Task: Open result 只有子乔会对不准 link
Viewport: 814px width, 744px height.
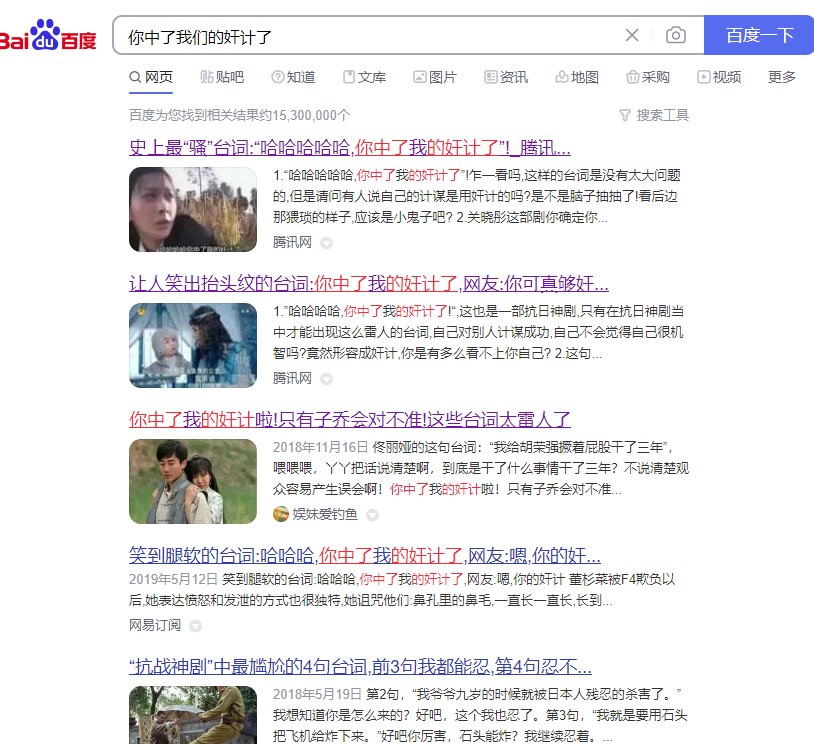Action: 349,419
